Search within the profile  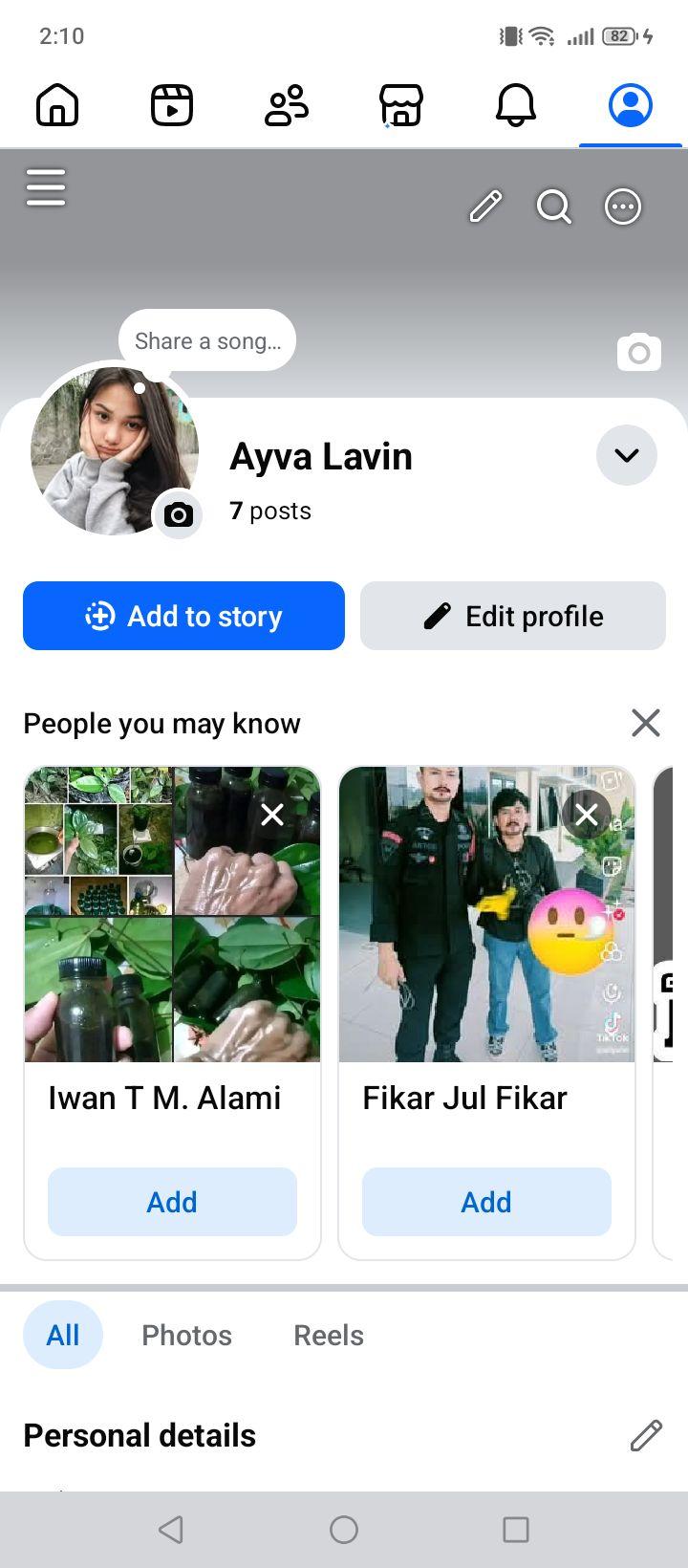[554, 207]
